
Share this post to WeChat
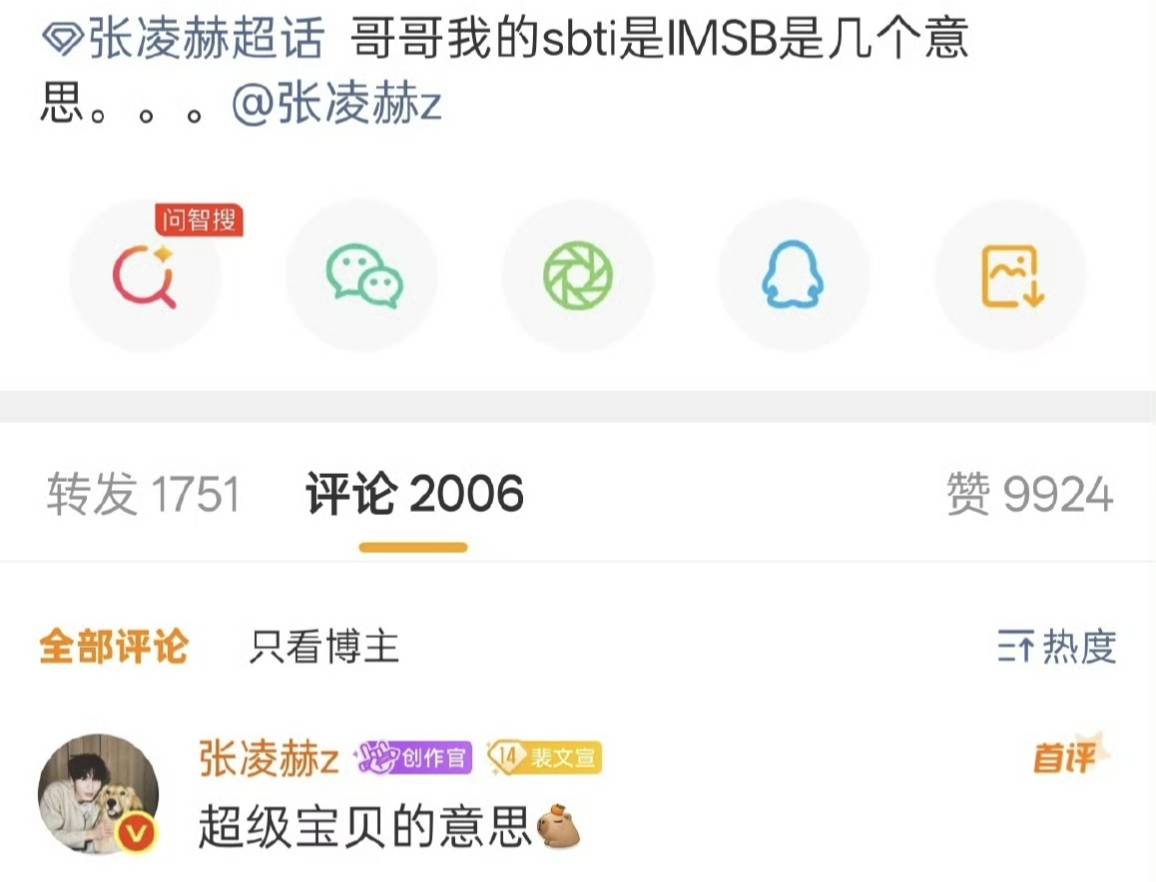(362, 276)
